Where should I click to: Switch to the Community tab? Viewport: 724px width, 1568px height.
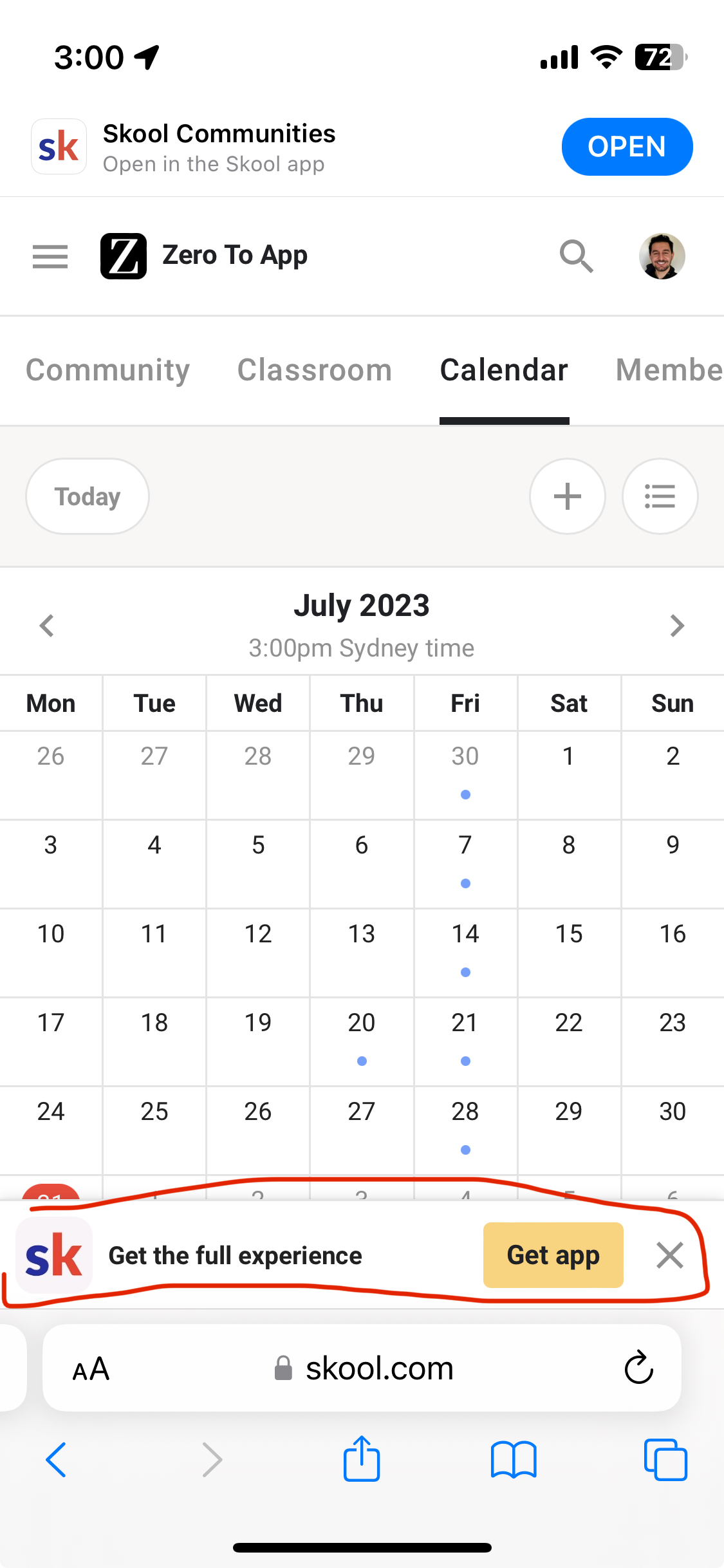[107, 370]
